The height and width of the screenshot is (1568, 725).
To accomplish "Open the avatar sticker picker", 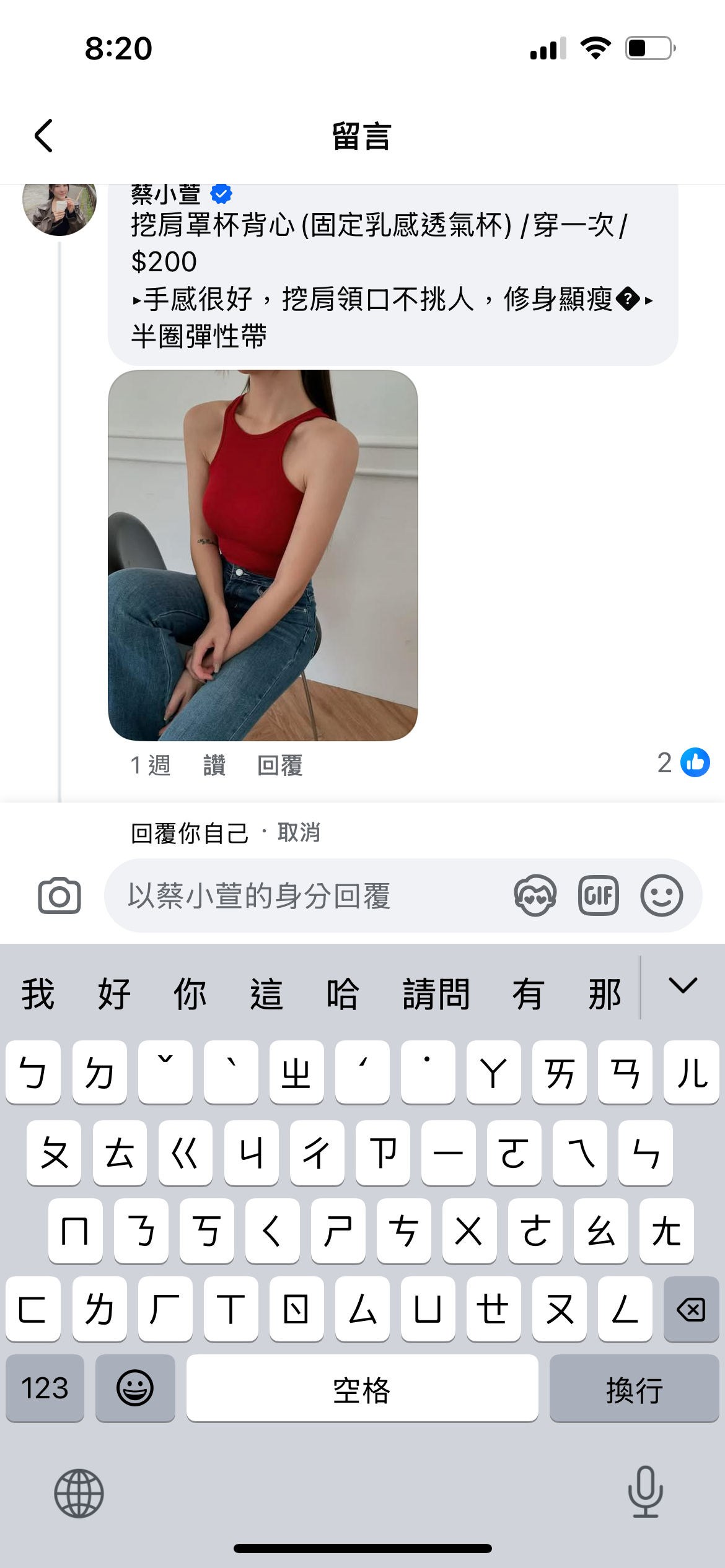I will 535,895.
